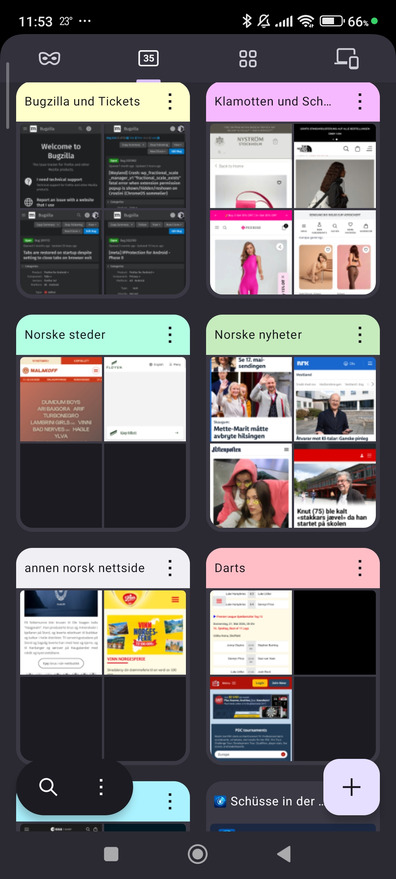Add a new tab with the plus button
The width and height of the screenshot is (396, 879).
(x=352, y=787)
